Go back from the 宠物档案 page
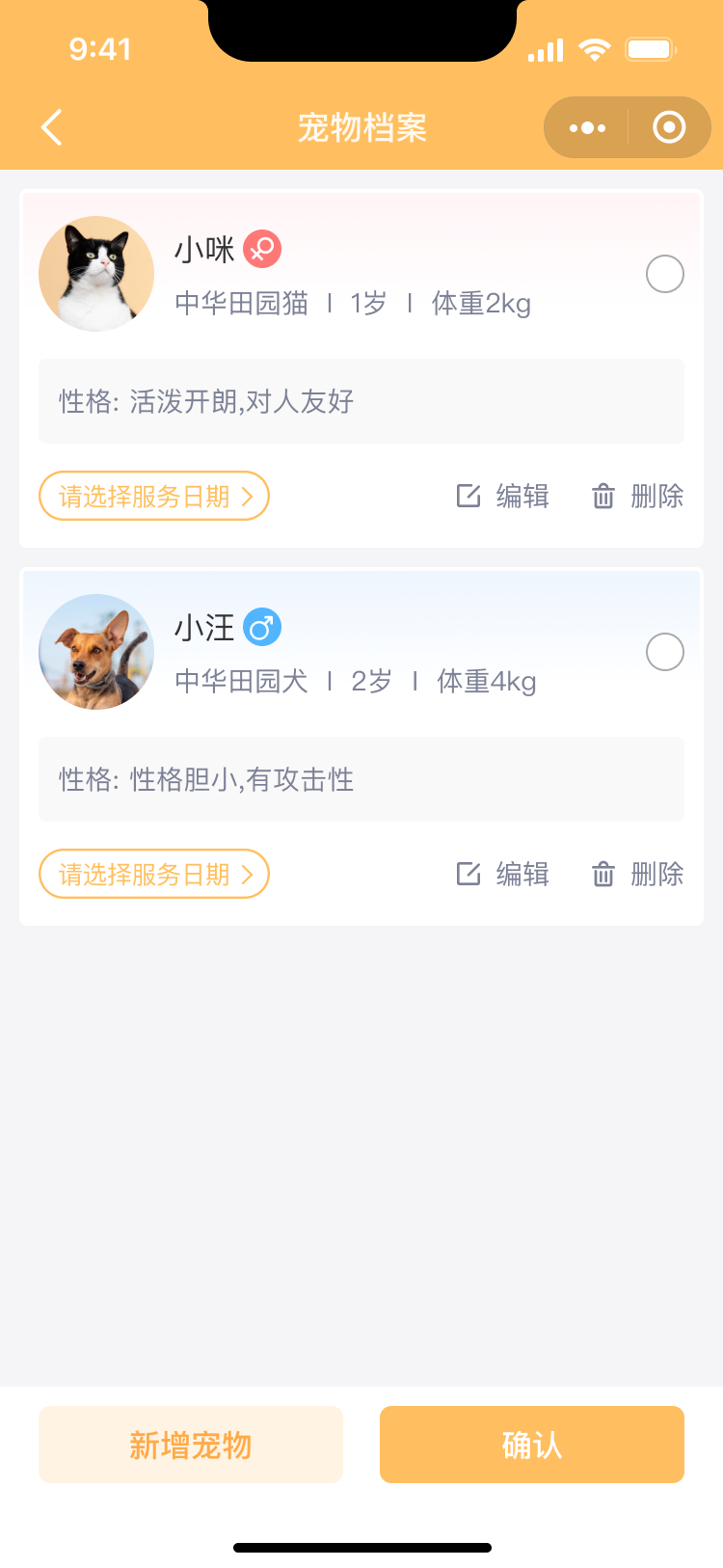The width and height of the screenshot is (723, 1568). (x=52, y=127)
